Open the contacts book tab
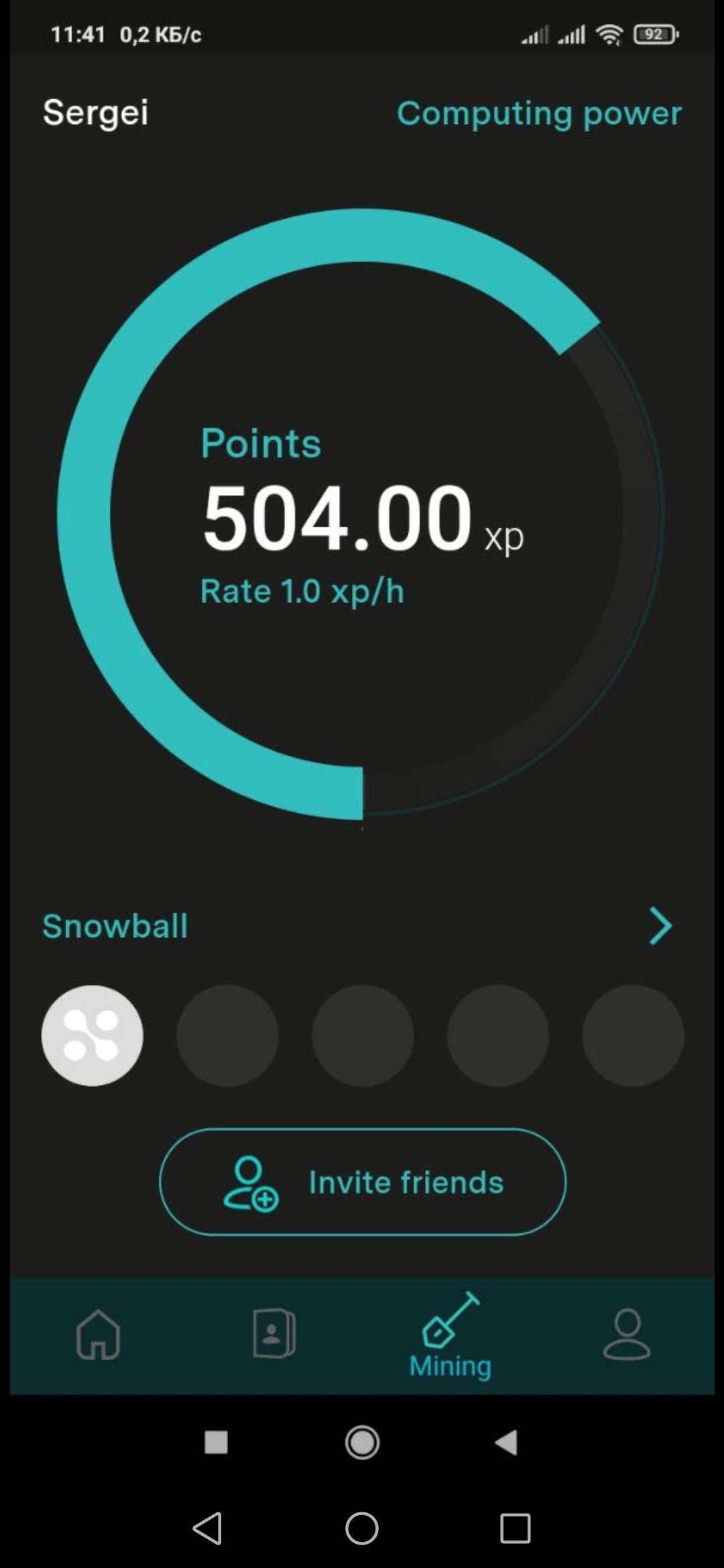This screenshot has height=1568, width=724. click(274, 1333)
